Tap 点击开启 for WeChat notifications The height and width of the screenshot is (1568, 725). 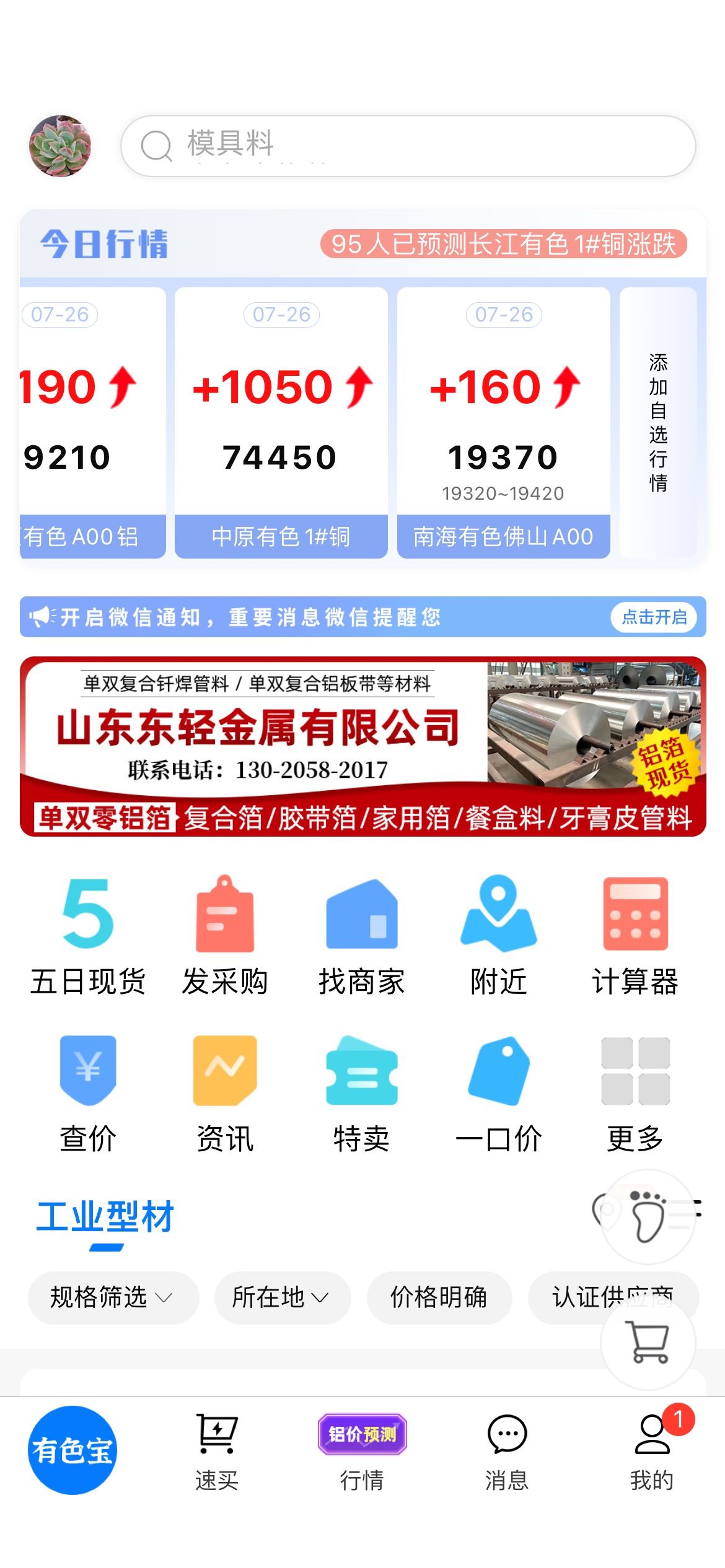coord(654,617)
